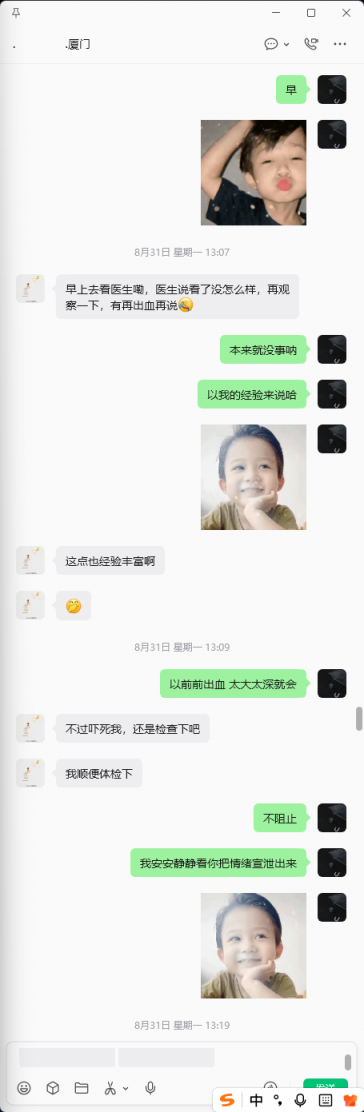
Task: Start a voice or video call
Action: (310, 44)
